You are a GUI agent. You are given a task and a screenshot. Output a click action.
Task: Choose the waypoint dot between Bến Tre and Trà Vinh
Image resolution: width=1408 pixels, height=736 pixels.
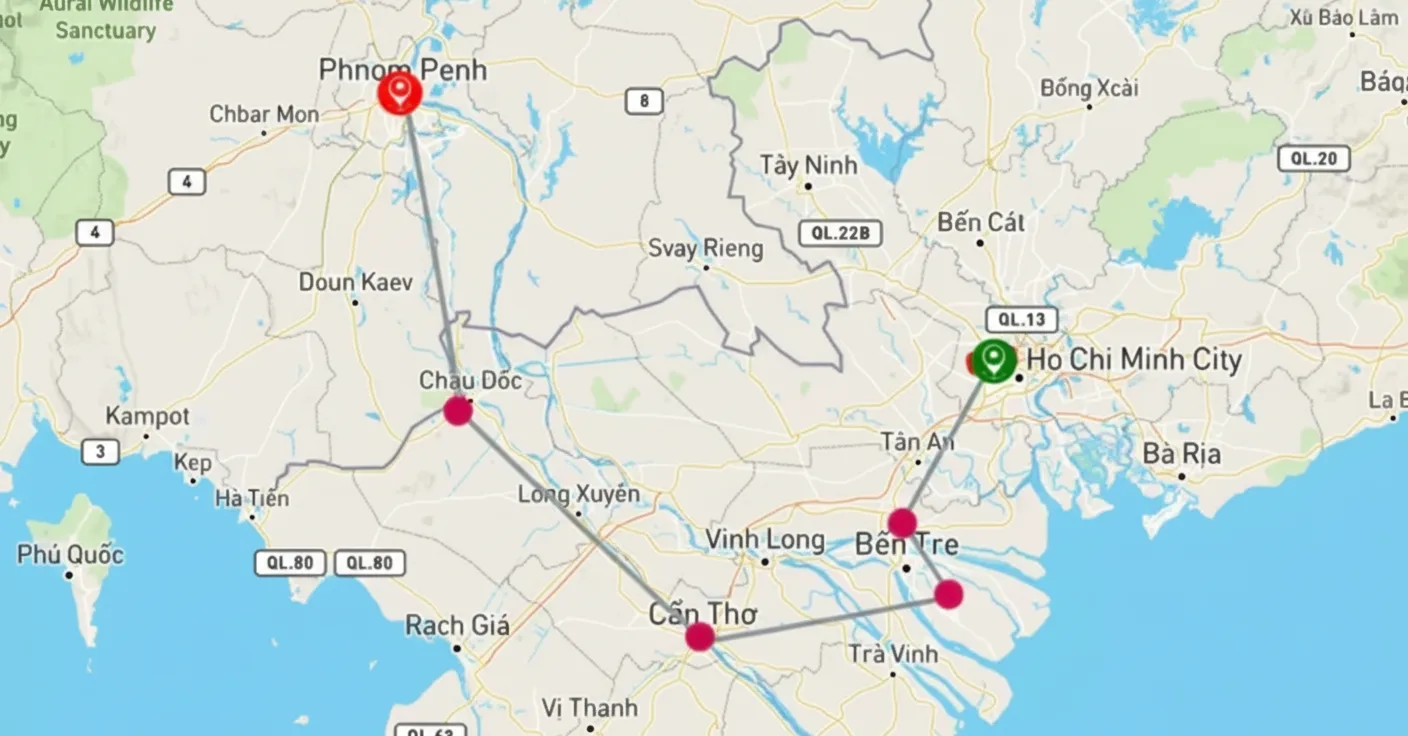pos(948,594)
